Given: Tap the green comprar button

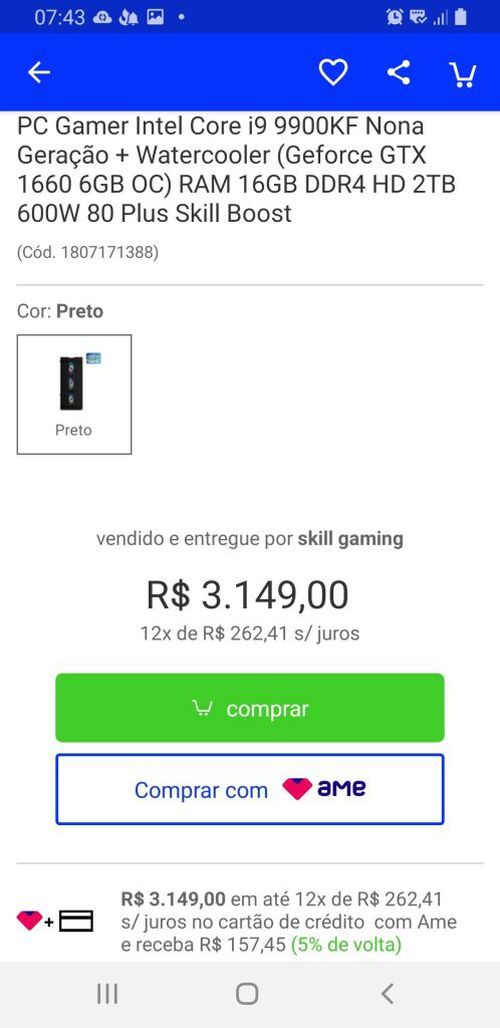Looking at the screenshot, I should coord(250,708).
